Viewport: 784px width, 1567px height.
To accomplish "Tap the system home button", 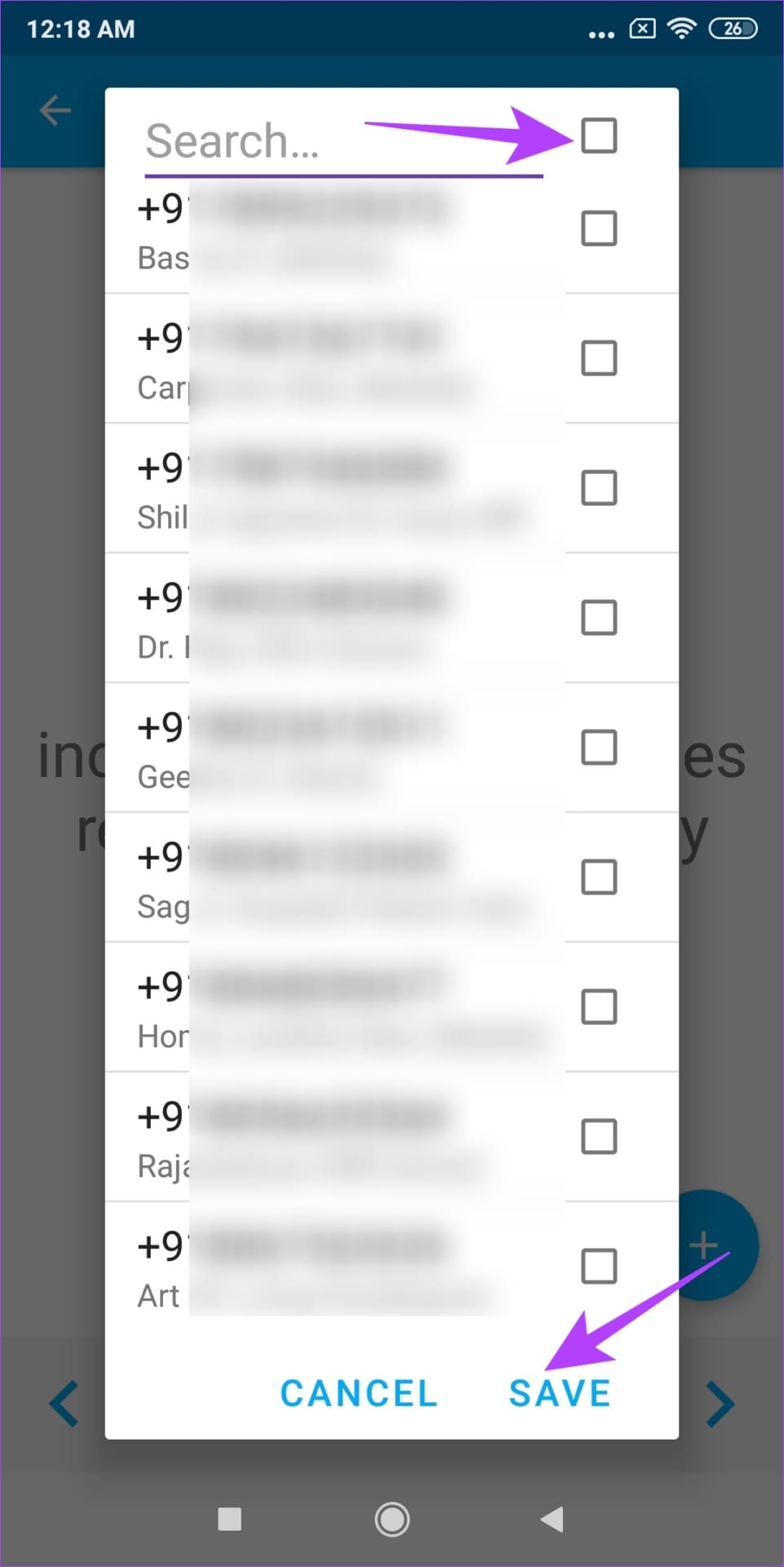I will [x=392, y=1520].
